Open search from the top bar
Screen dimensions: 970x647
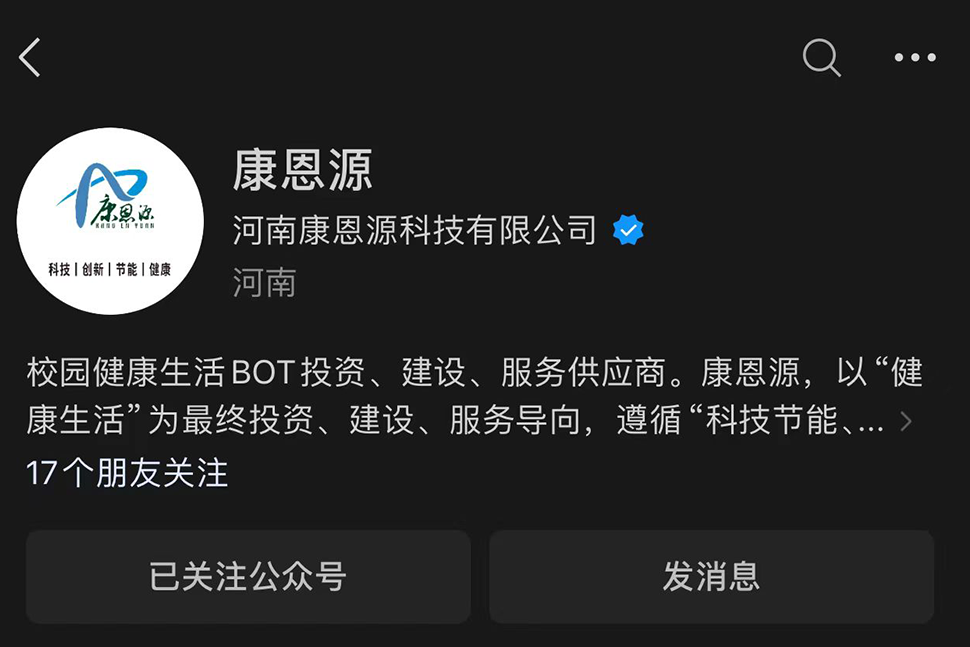(821, 58)
